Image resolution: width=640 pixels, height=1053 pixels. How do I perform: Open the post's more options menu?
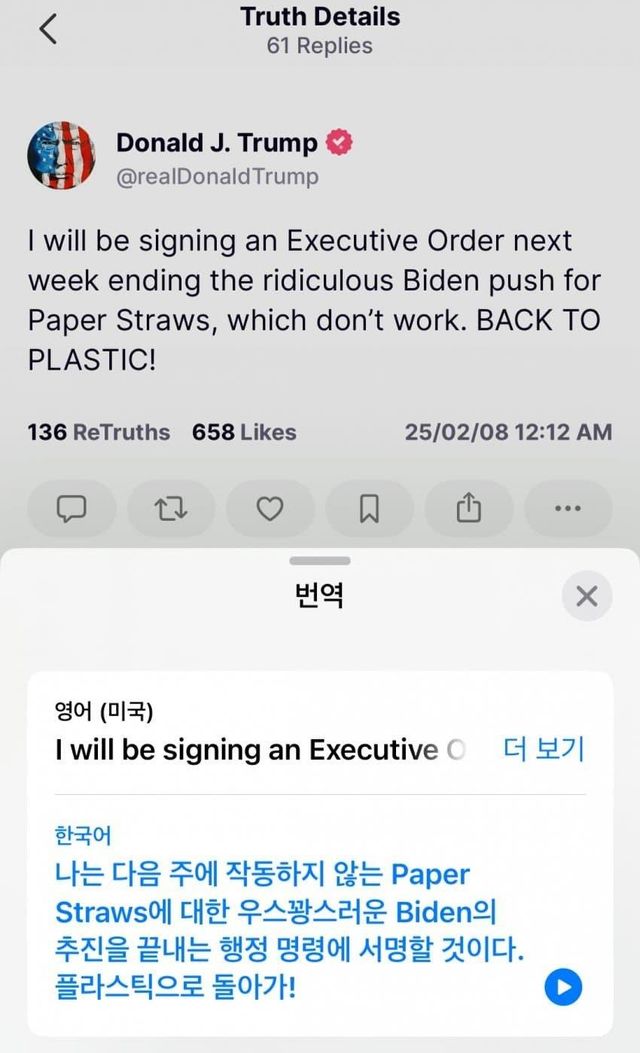coord(567,509)
